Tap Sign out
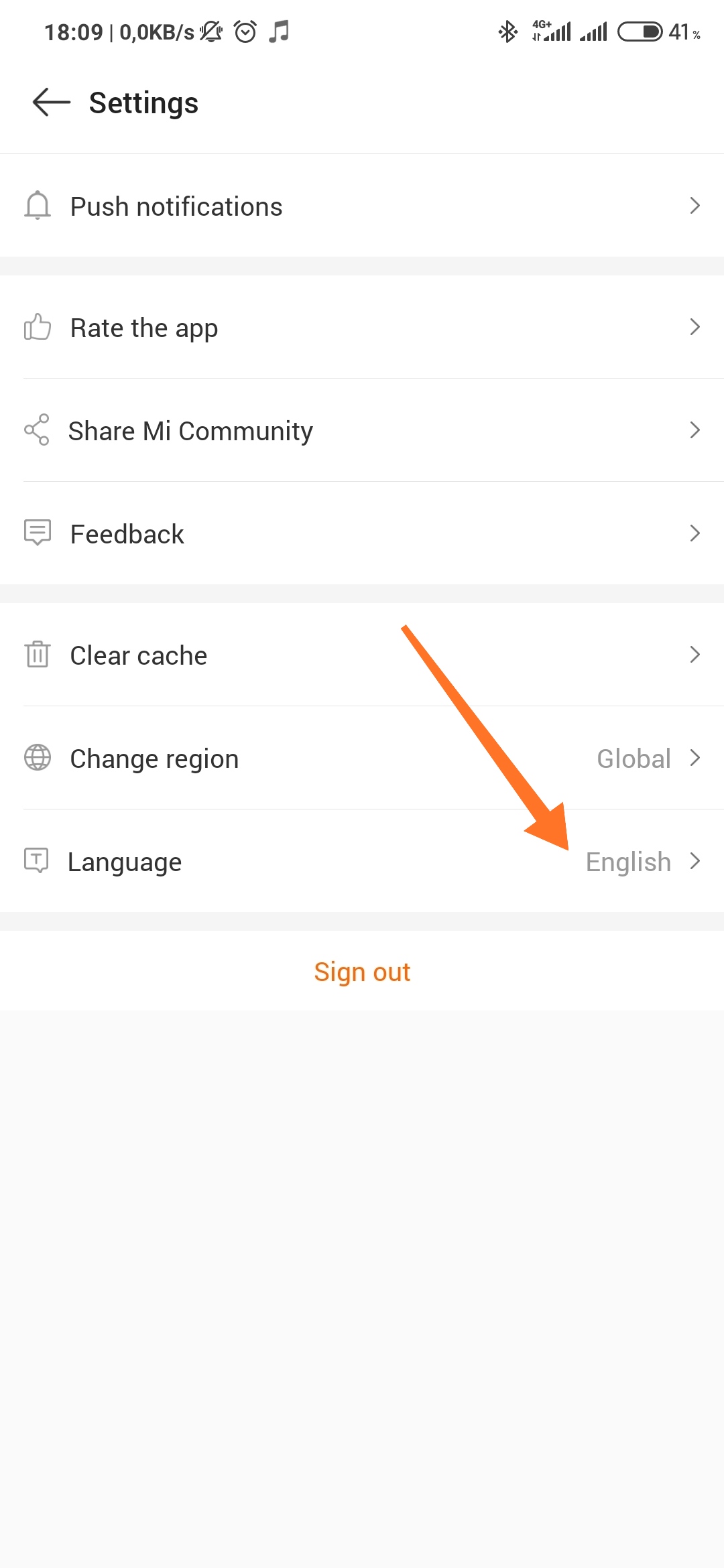724x1568 pixels. pos(362,972)
